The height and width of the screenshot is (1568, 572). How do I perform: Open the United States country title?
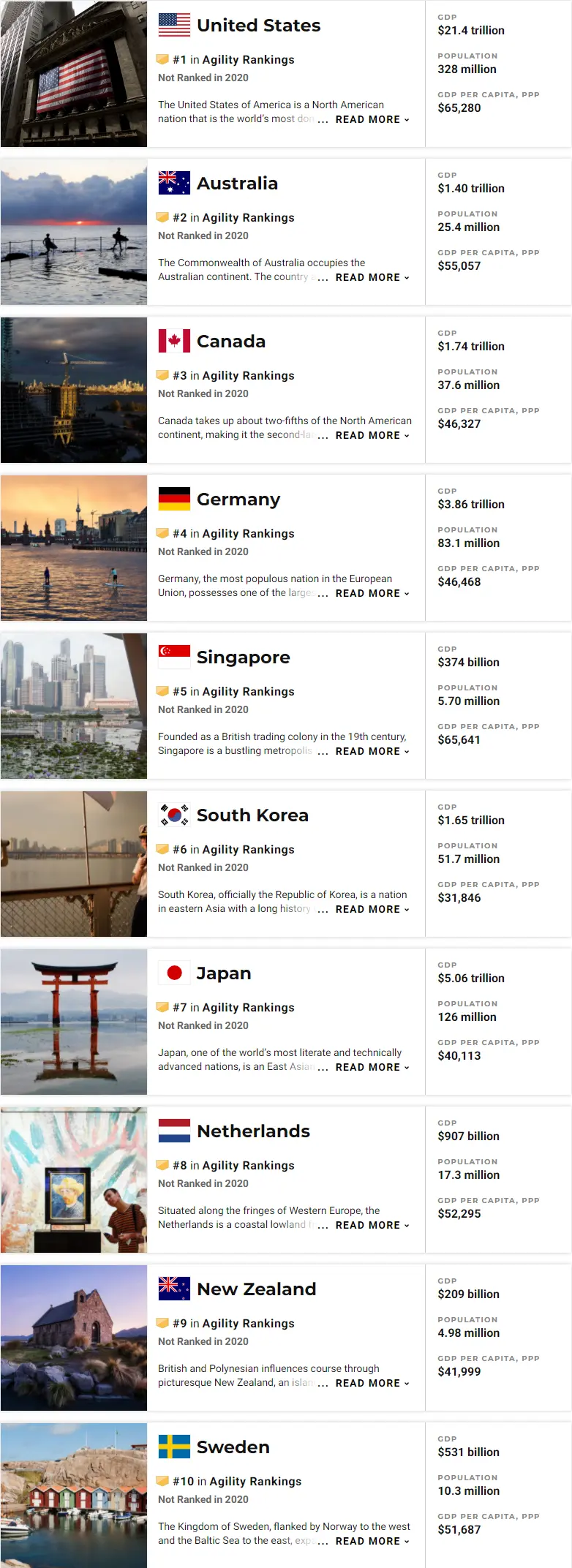(x=258, y=26)
